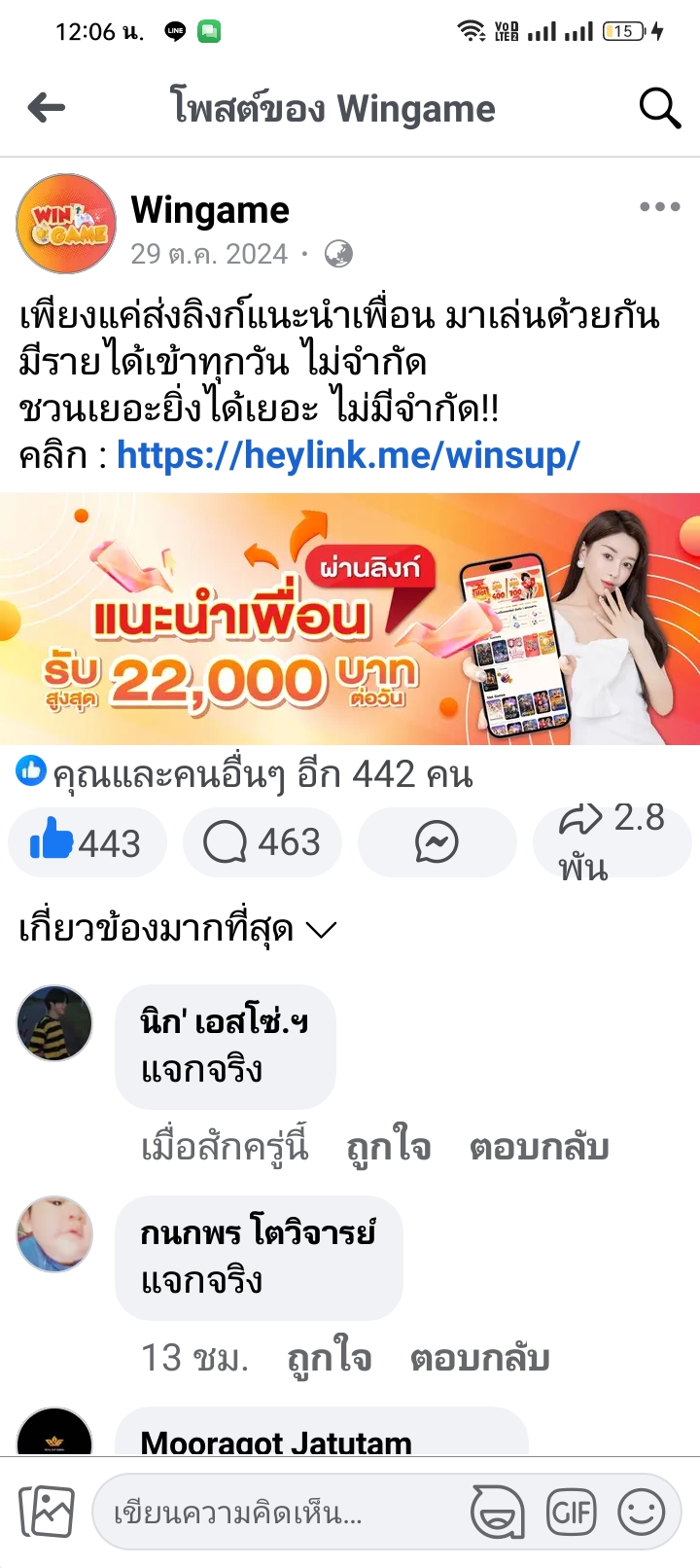
Task: Like the Wingame post
Action: (x=87, y=842)
